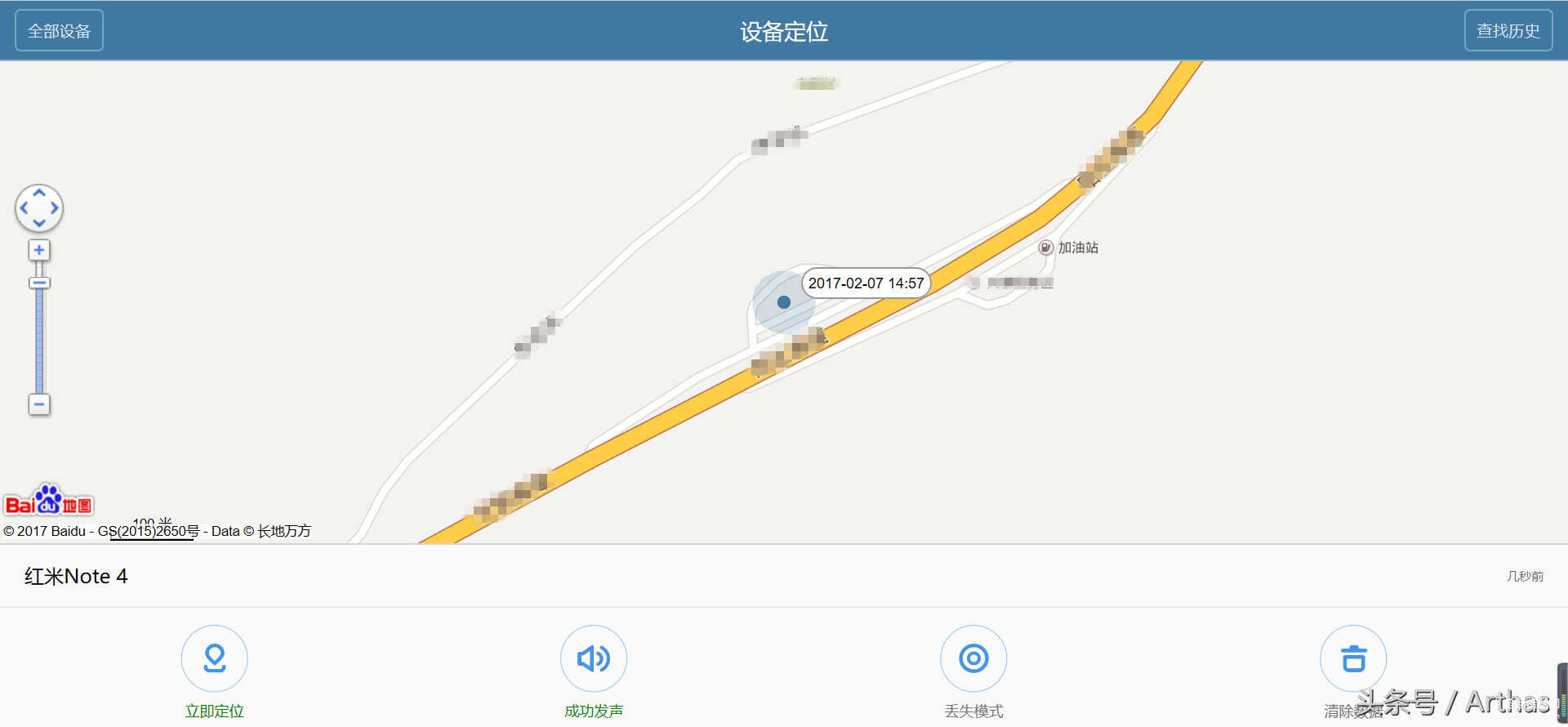The image size is (1568, 727).
Task: Zoom out the map with minus button
Action: [38, 404]
